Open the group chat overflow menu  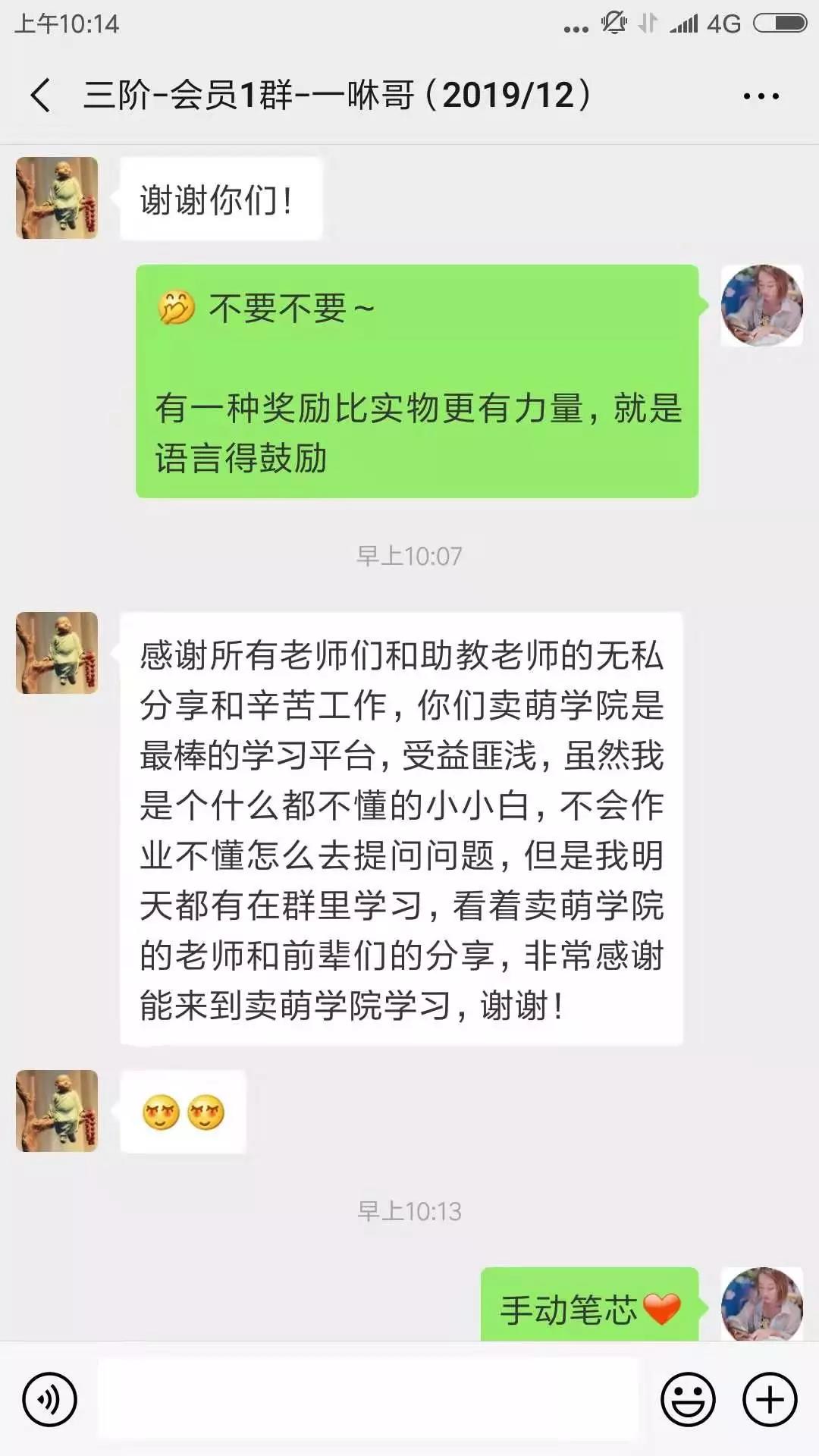coord(761,96)
